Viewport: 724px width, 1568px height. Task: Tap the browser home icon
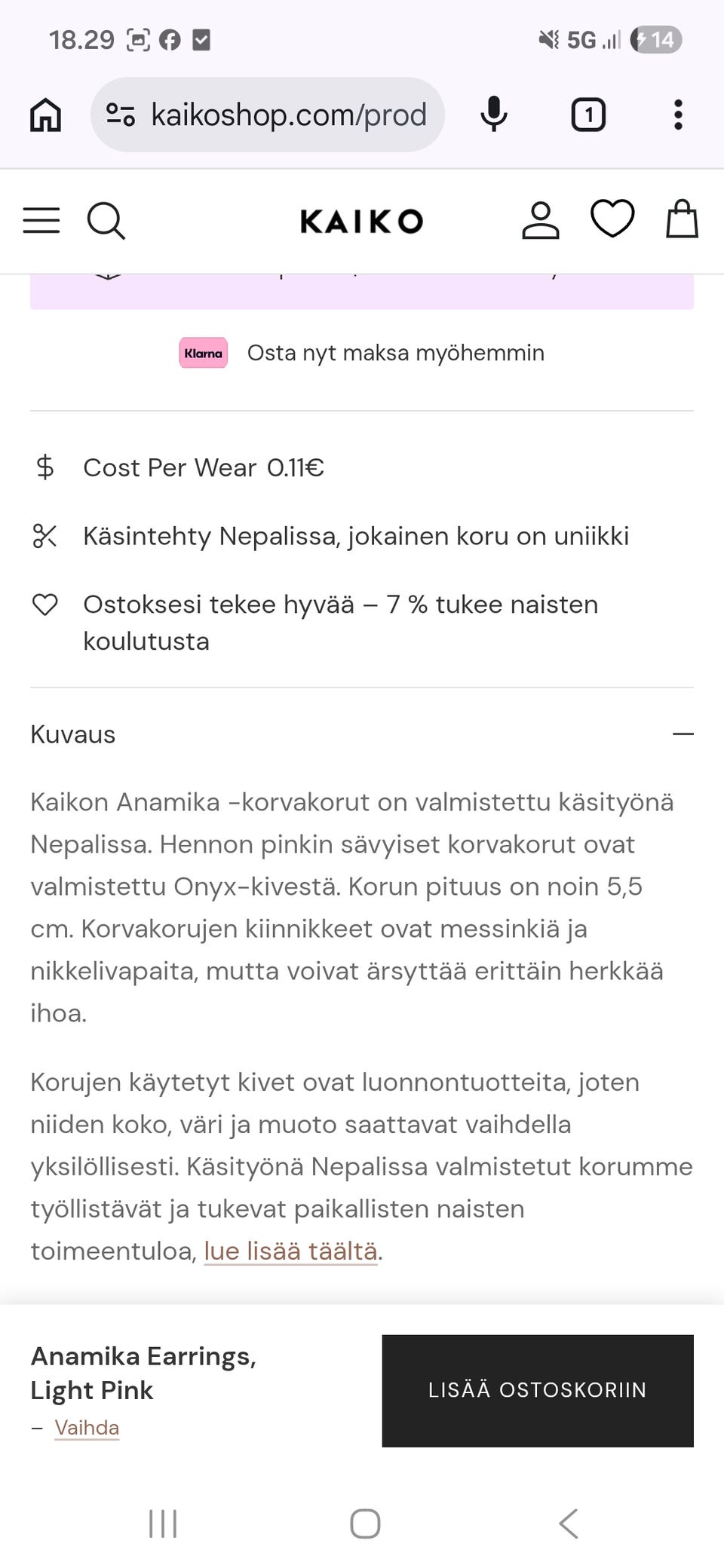44,114
